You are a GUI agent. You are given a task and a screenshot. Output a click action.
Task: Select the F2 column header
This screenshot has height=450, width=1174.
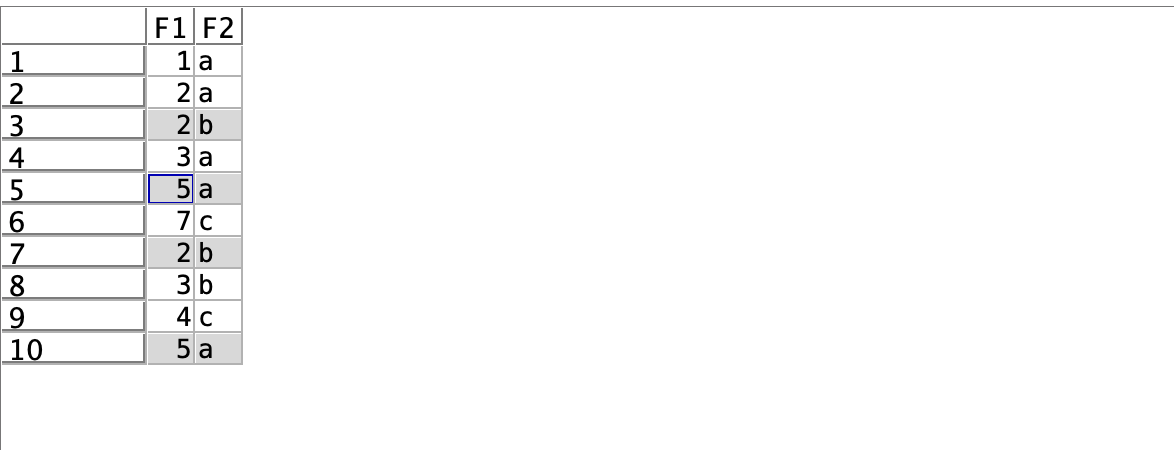pyautogui.click(x=217, y=28)
